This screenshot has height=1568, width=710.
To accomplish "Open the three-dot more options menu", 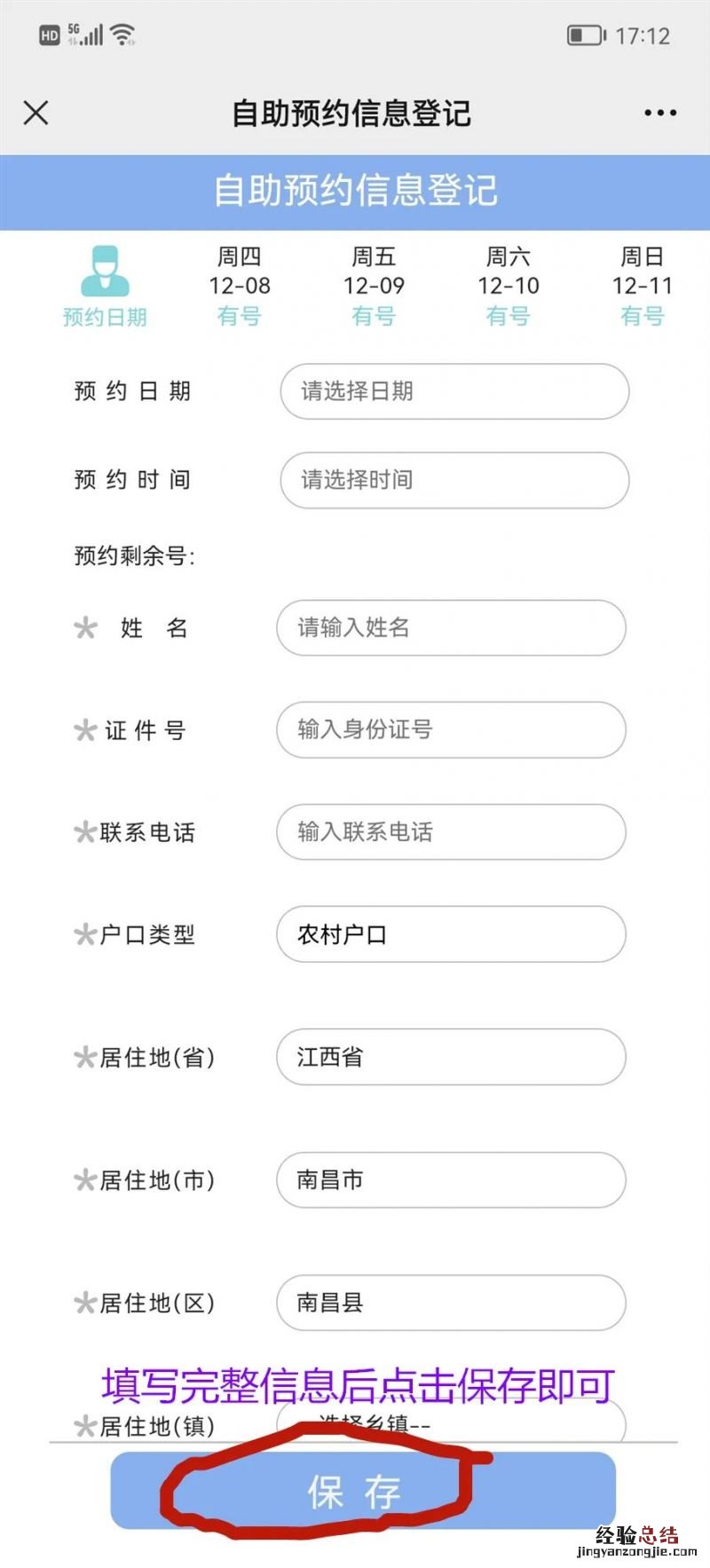I will point(660,113).
